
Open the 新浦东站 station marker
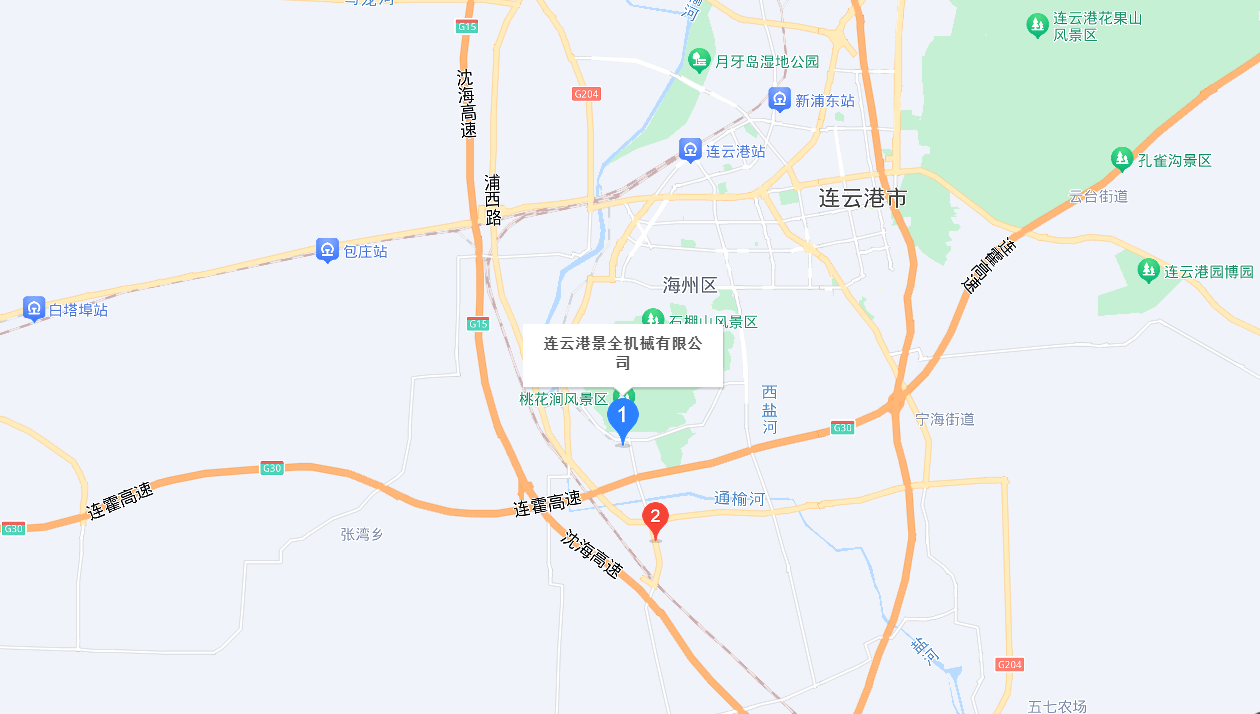(x=780, y=99)
